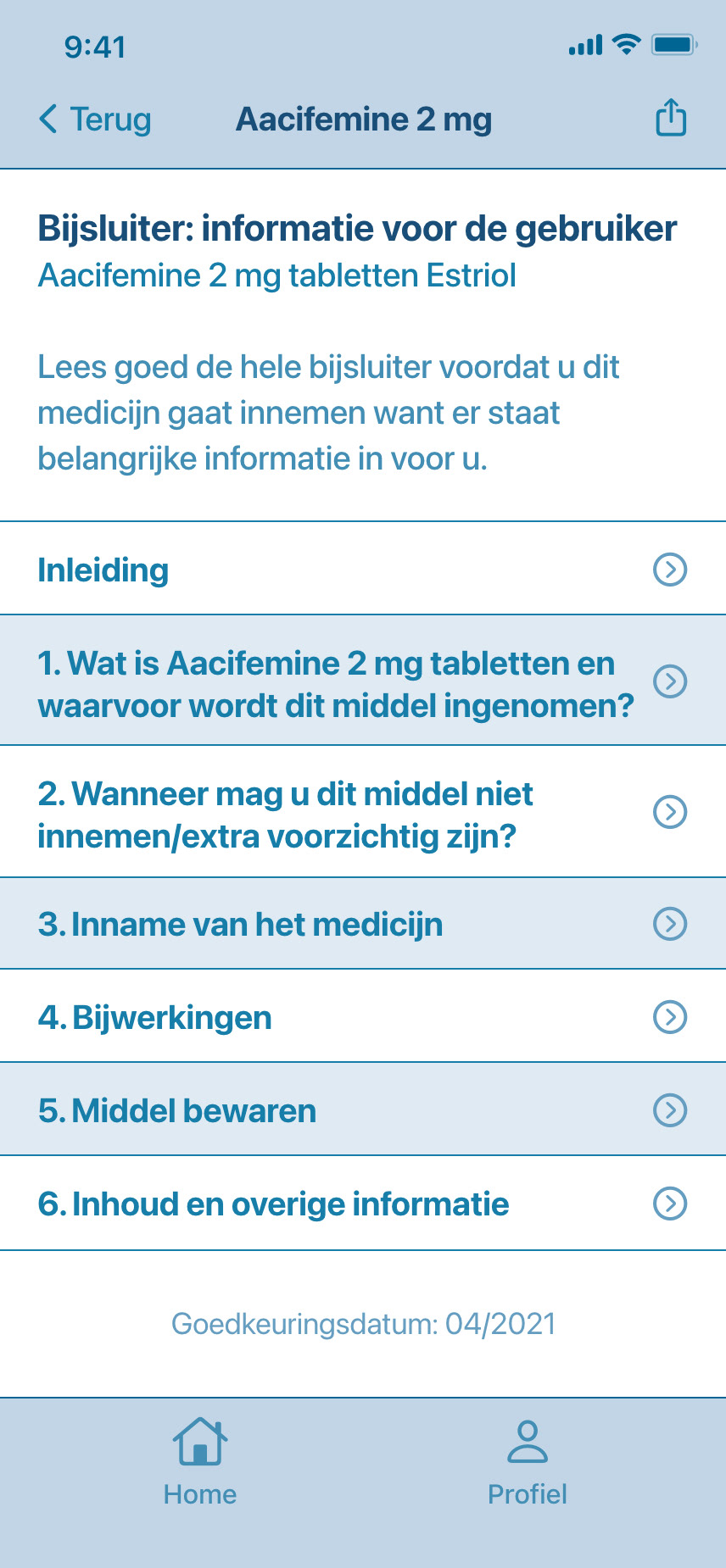The height and width of the screenshot is (1568, 726).
Task: Switch to the Home tab
Action: tap(200, 1461)
